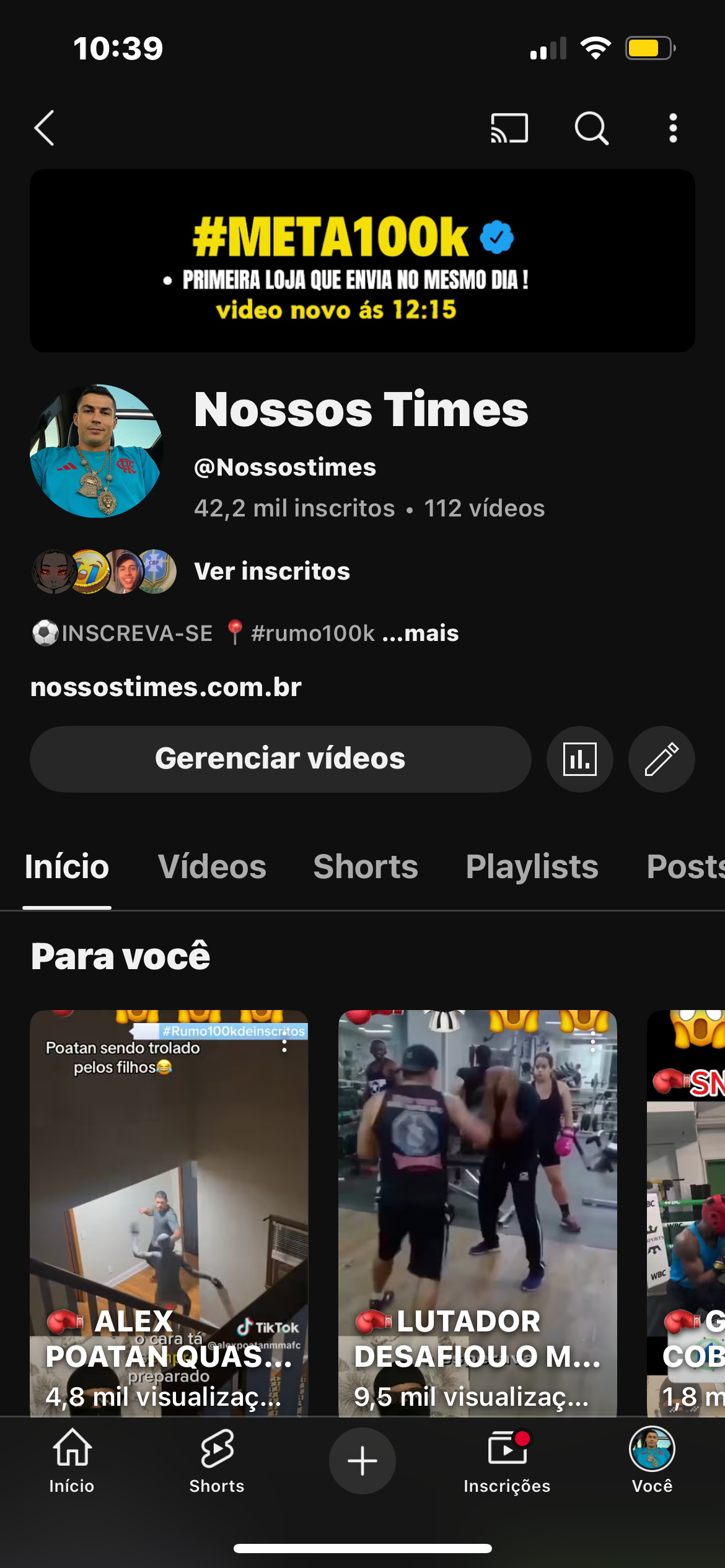This screenshot has width=725, height=1568.
Task: Open the Você profile tab
Action: [x=652, y=1460]
